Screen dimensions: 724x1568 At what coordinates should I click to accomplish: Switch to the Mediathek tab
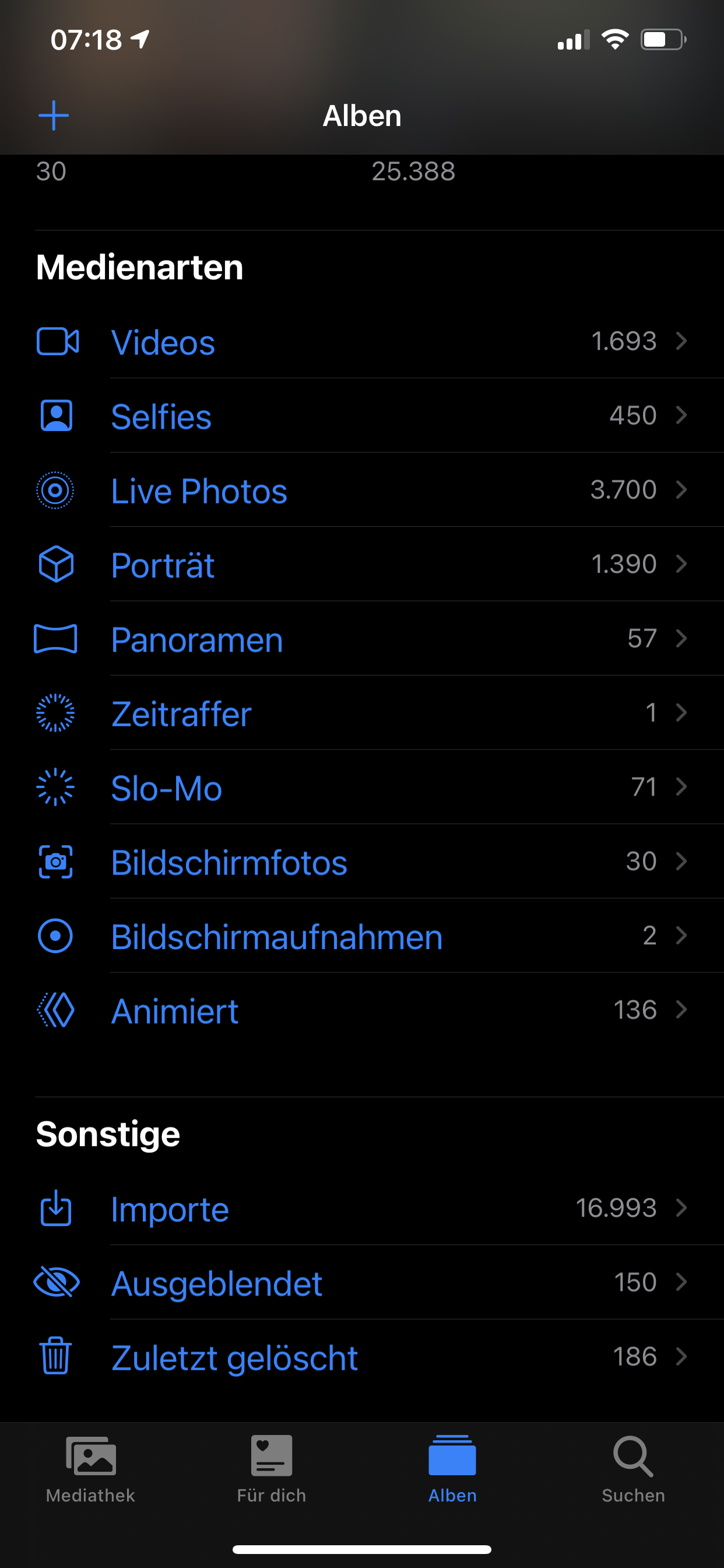coord(90,1469)
